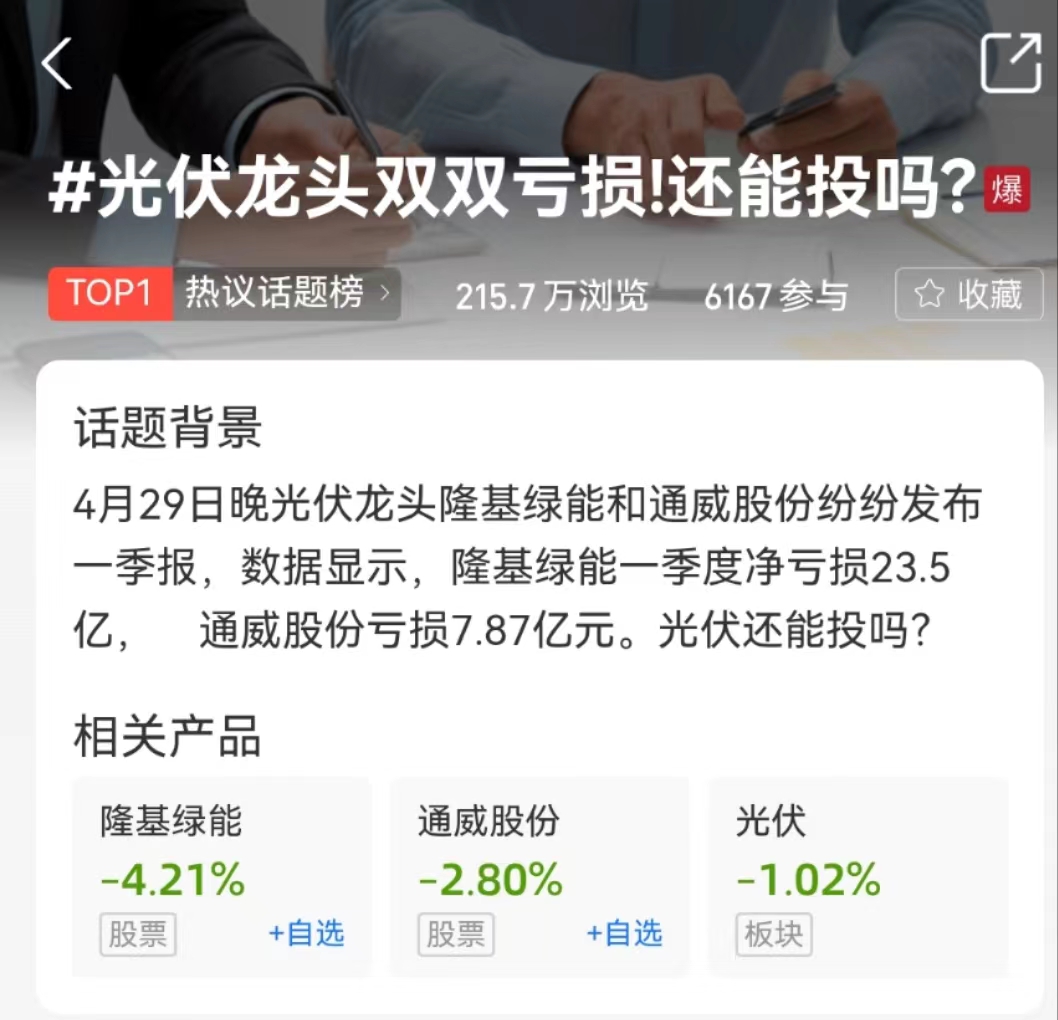The image size is (1058, 1020).
Task: Add 隆基绿能 to 自选 watchlist
Action: (306, 934)
